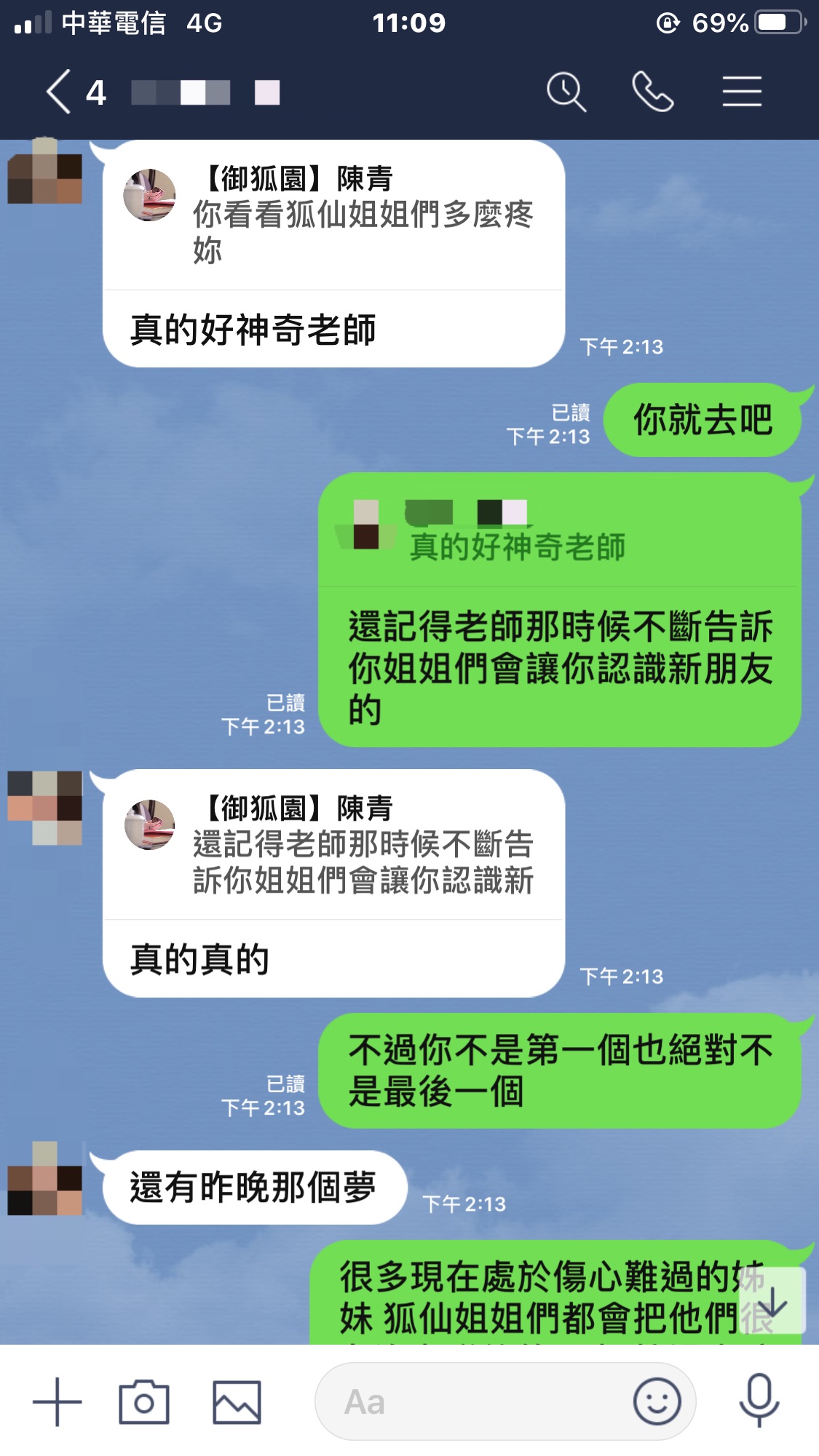Open the camera to take a photo
Viewport: 819px width, 1456px height.
[144, 1401]
